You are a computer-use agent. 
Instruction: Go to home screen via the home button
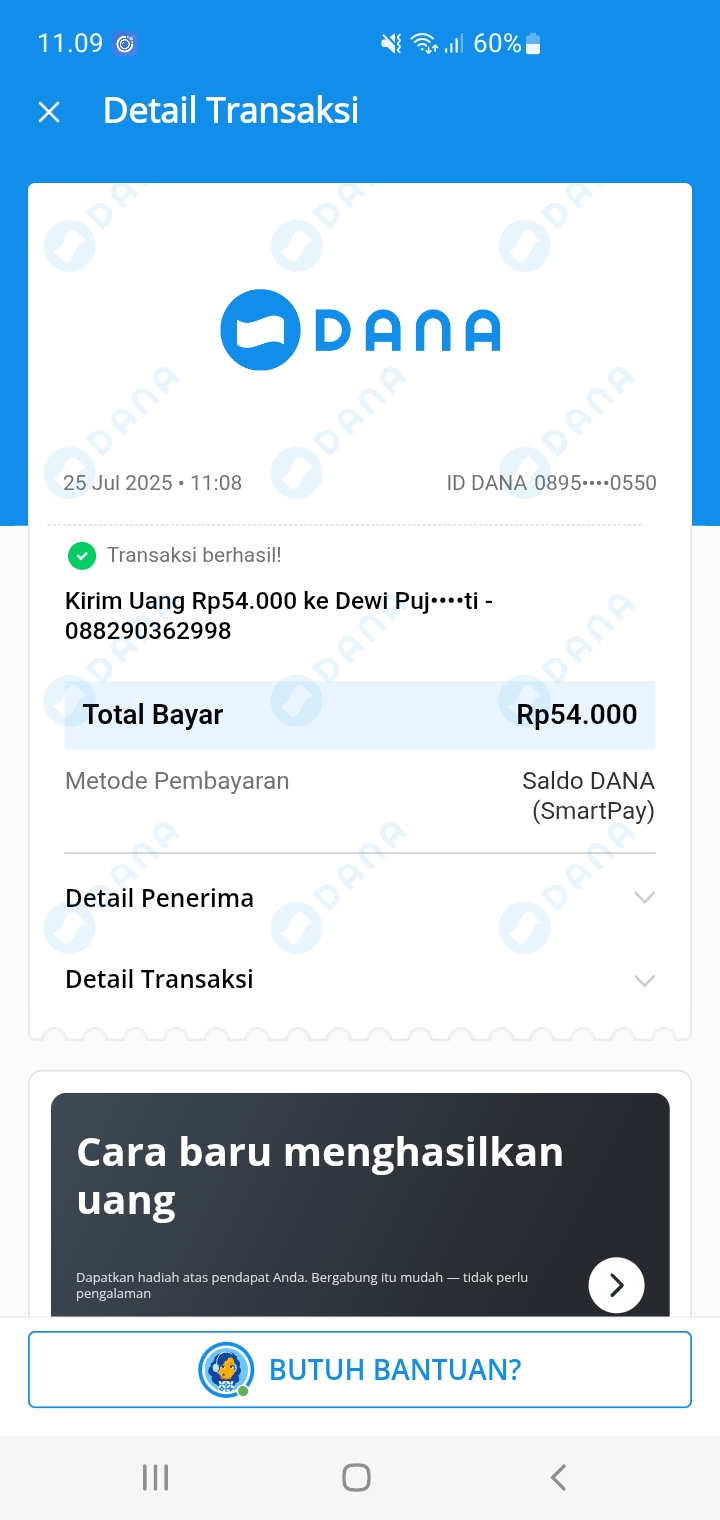tap(356, 1477)
